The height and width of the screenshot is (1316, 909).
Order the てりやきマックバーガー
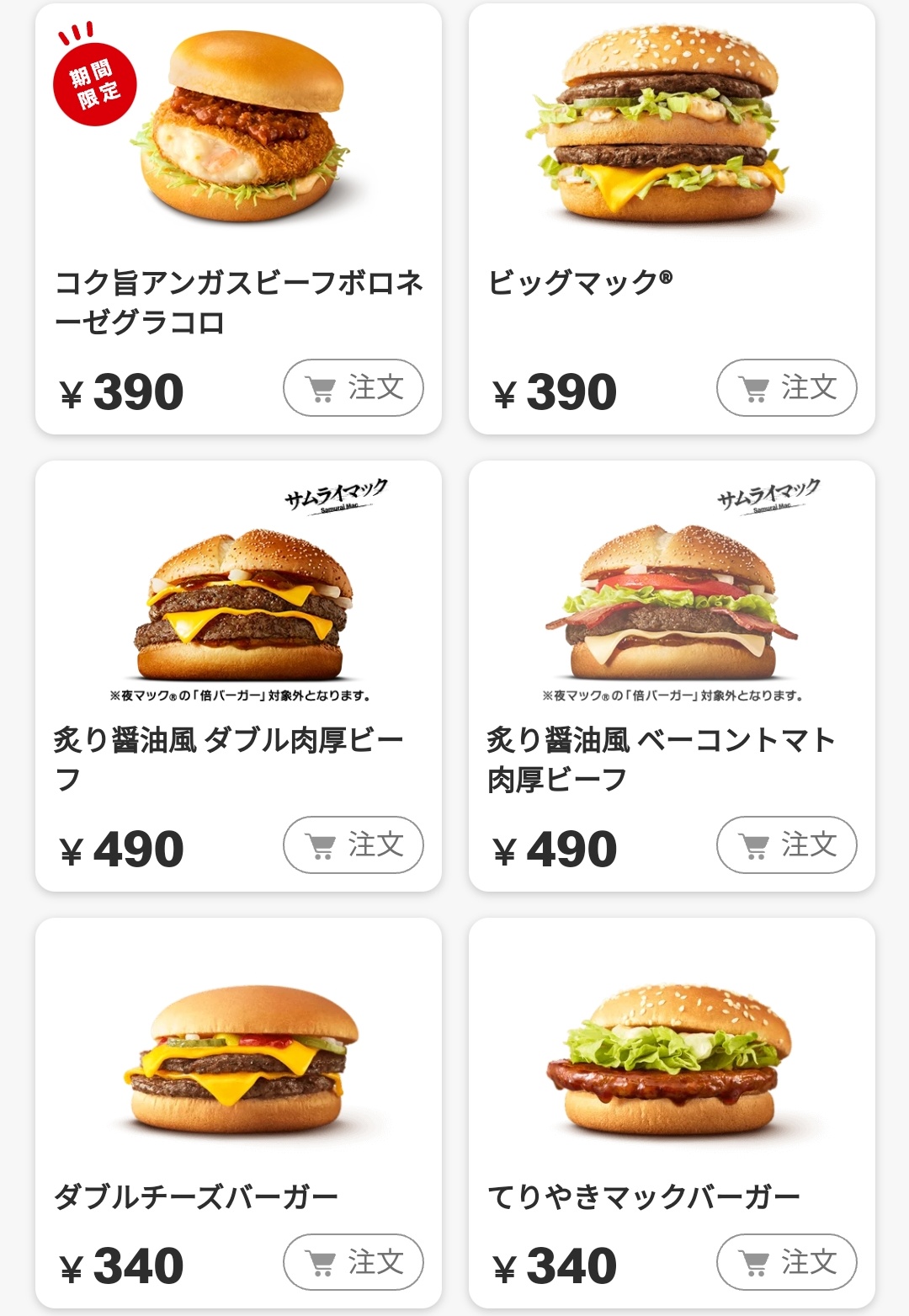pos(786,1262)
